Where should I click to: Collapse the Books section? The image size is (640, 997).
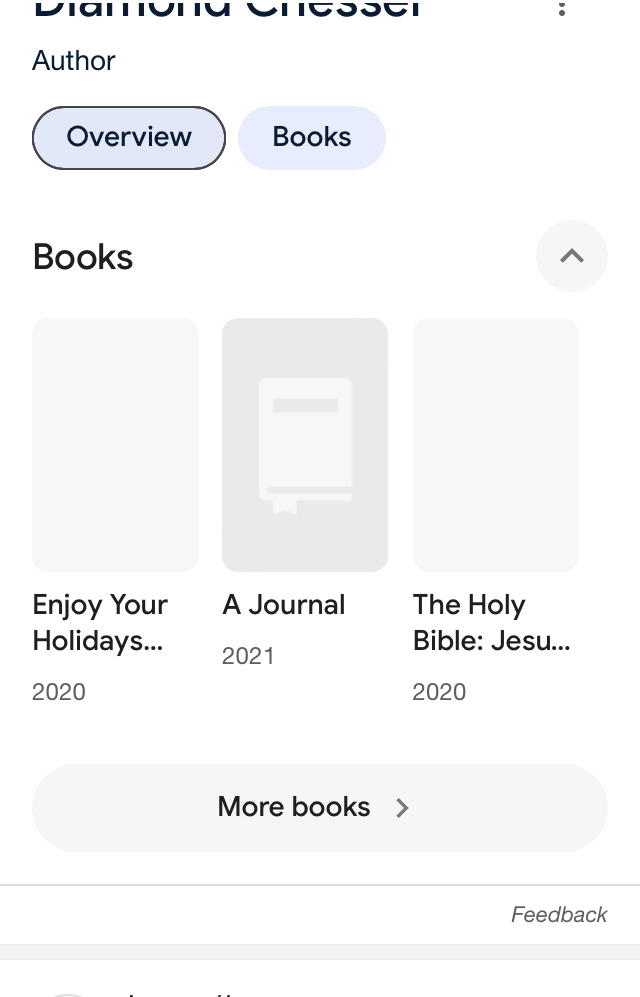point(571,256)
